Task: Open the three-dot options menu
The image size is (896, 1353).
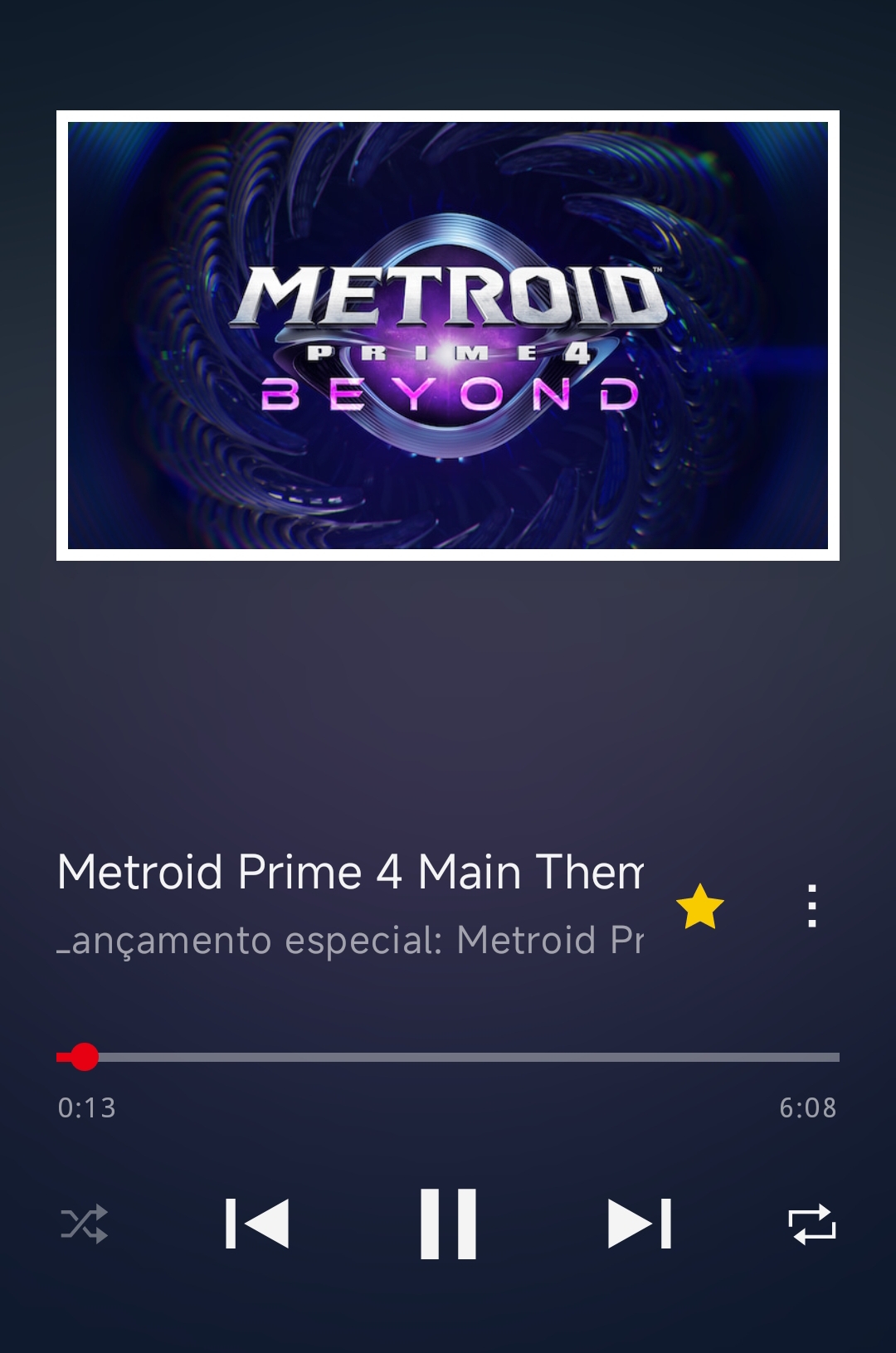Action: [812, 906]
